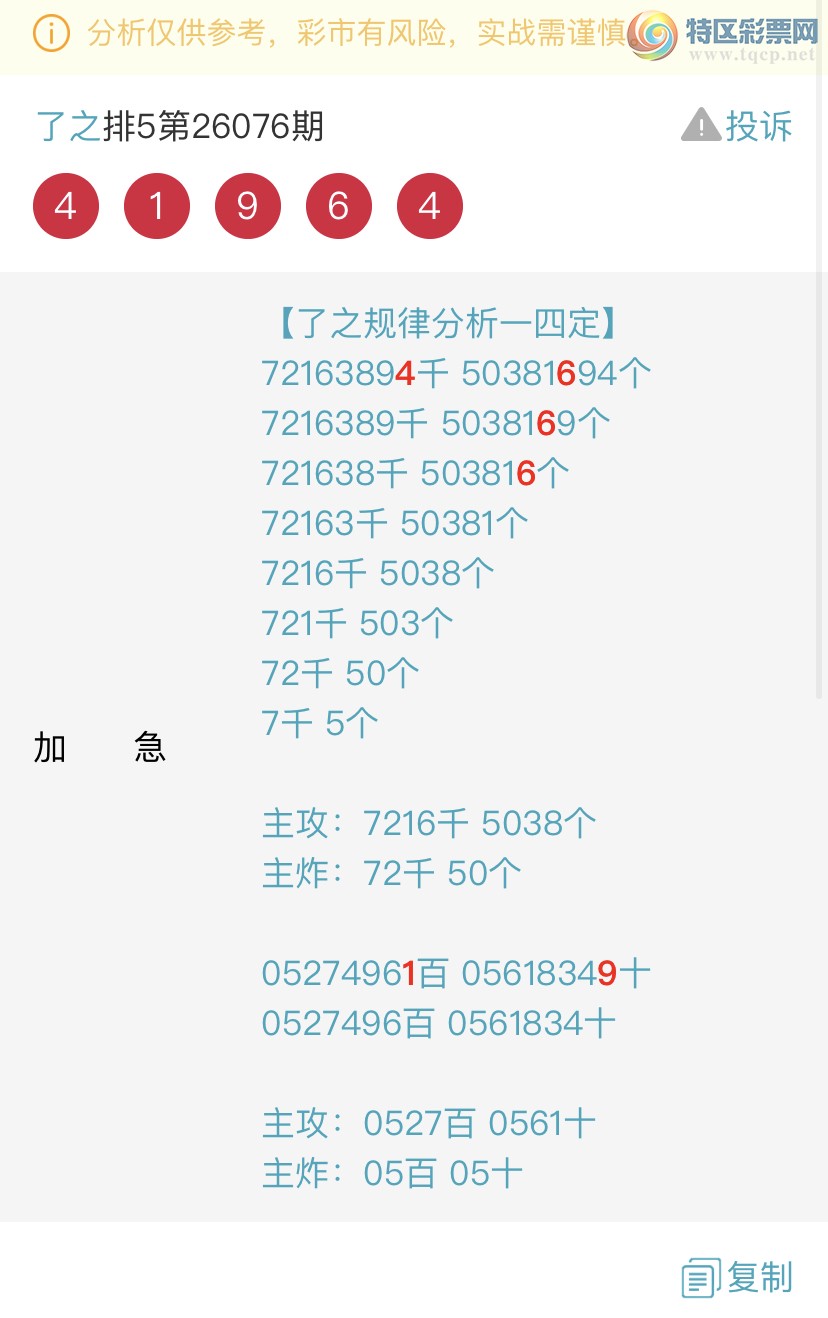Click the circular information icon in the banner
828x1318 pixels.
50,33
